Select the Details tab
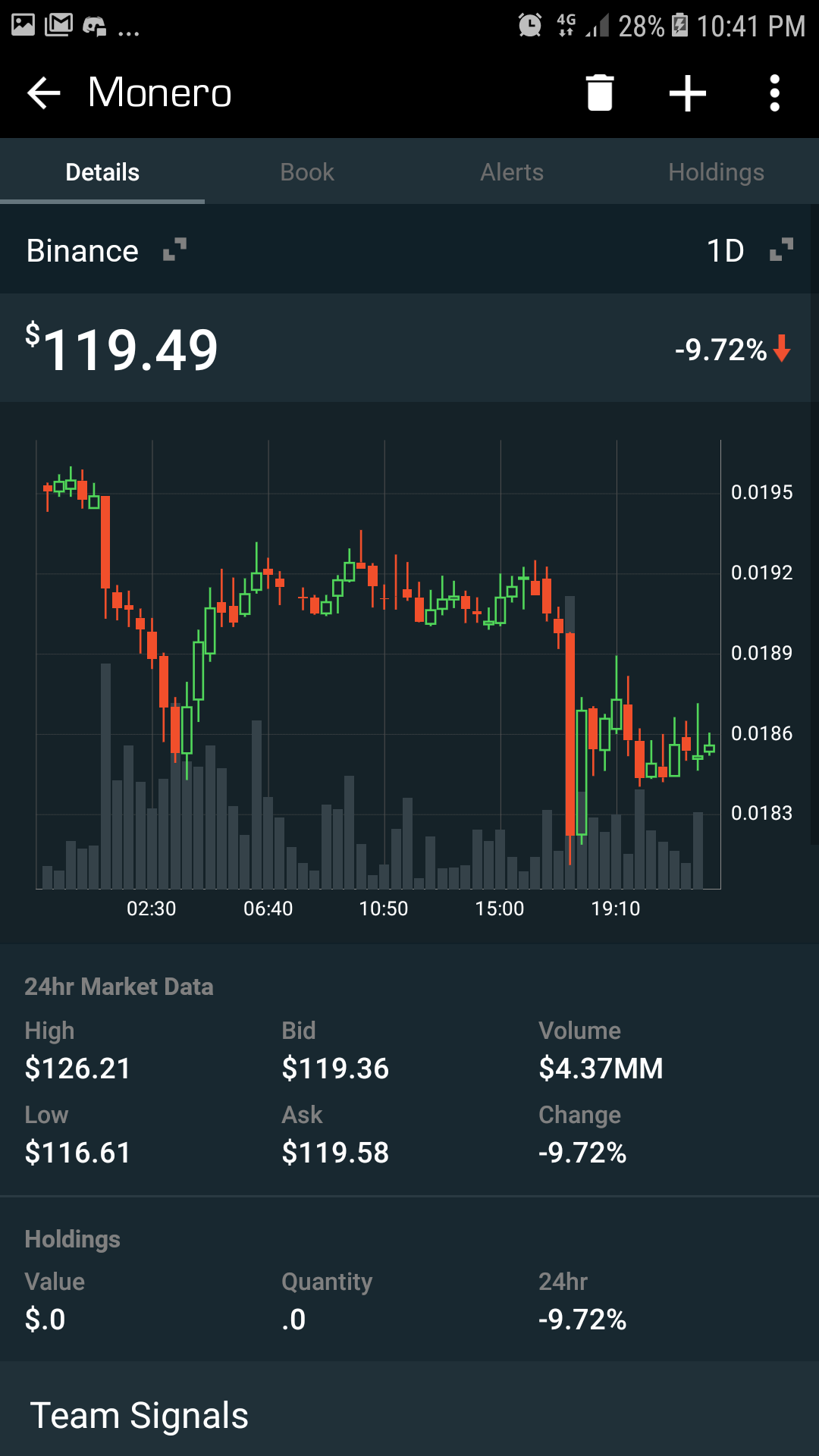 tap(102, 172)
